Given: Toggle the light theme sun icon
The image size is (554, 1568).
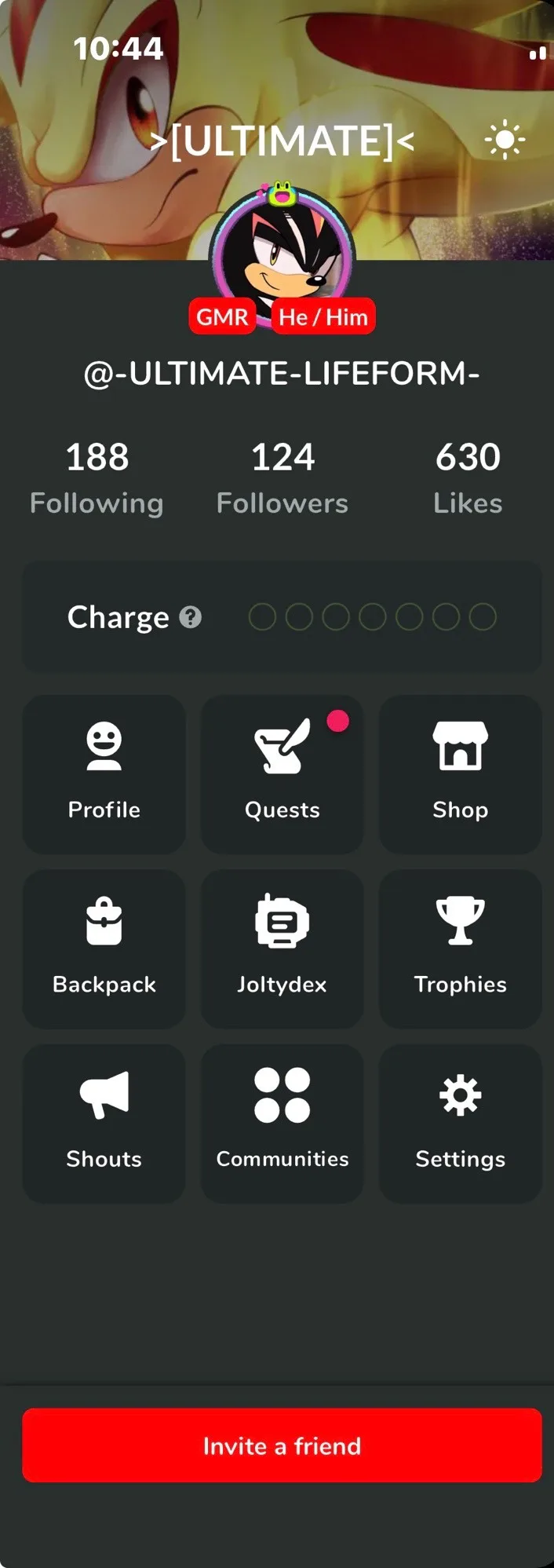Looking at the screenshot, I should tap(505, 141).
